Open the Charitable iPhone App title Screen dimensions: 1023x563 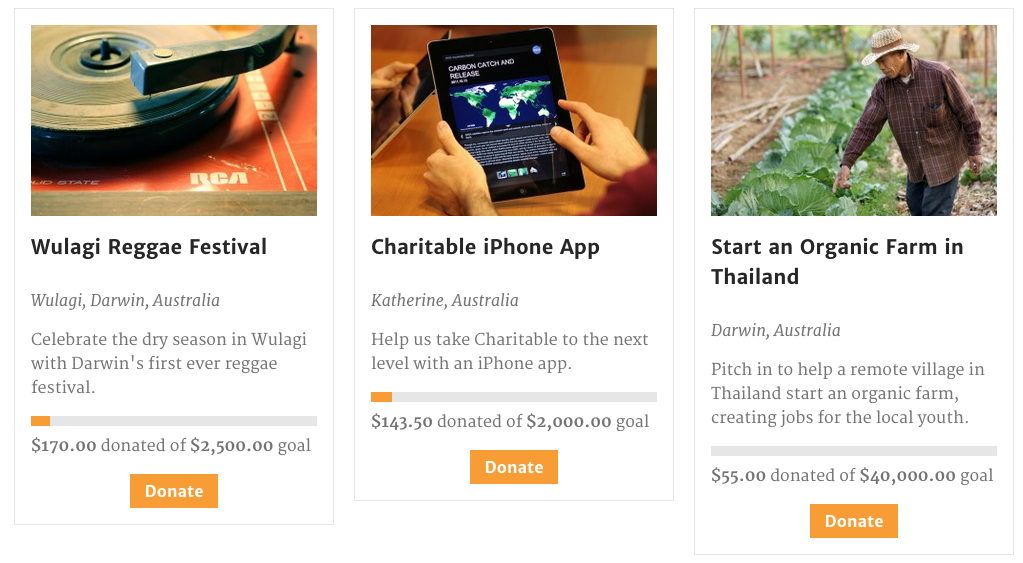tap(485, 247)
